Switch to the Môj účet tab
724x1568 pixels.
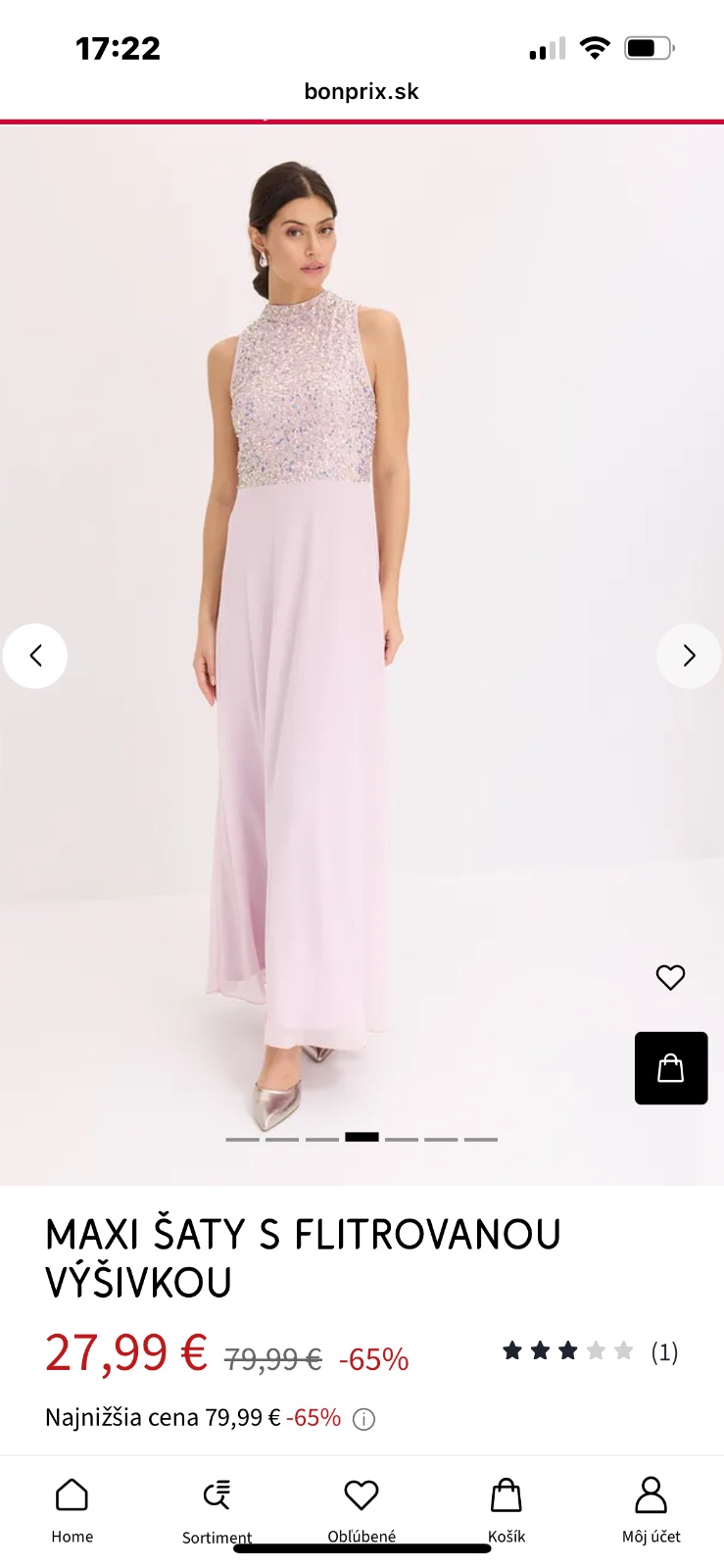(x=651, y=1510)
